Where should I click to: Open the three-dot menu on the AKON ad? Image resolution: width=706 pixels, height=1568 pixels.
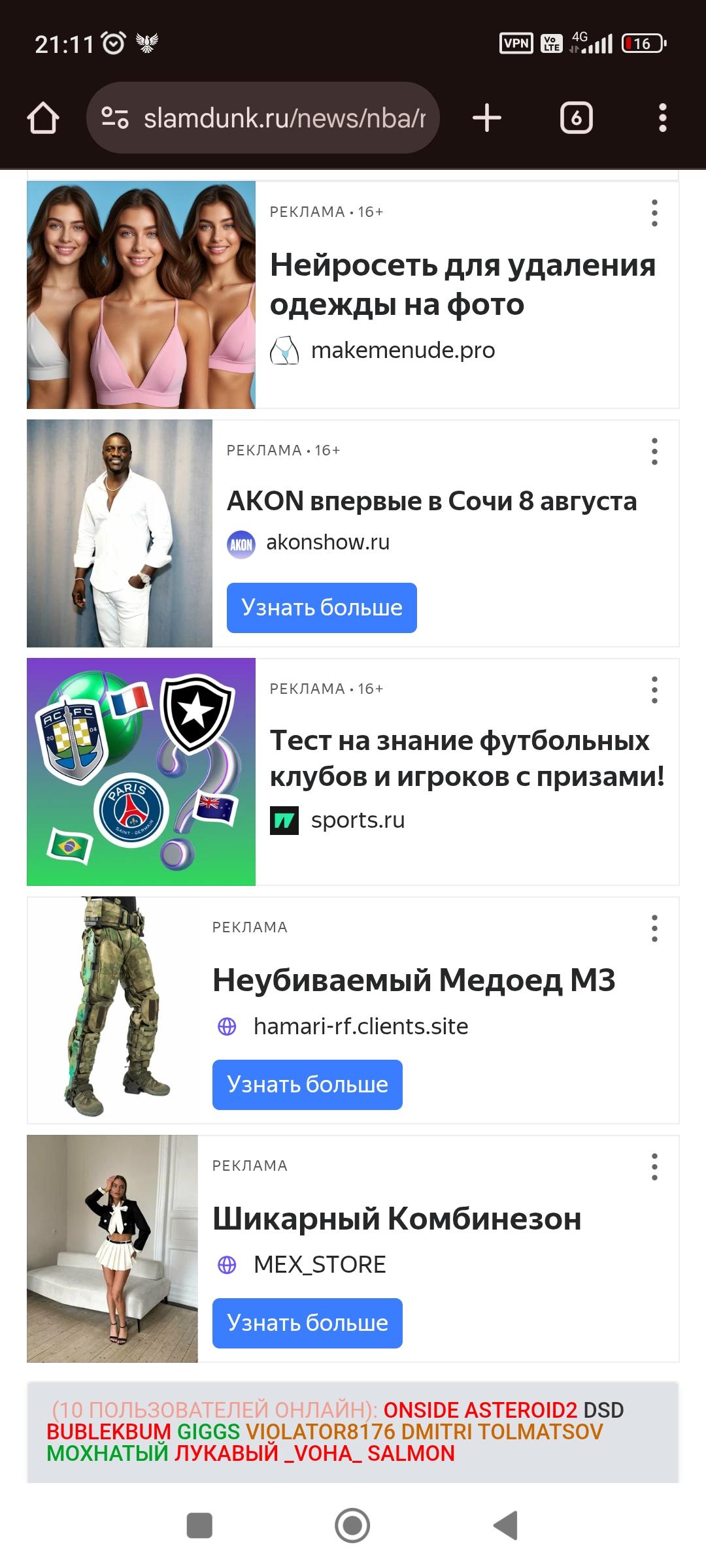[x=654, y=451]
